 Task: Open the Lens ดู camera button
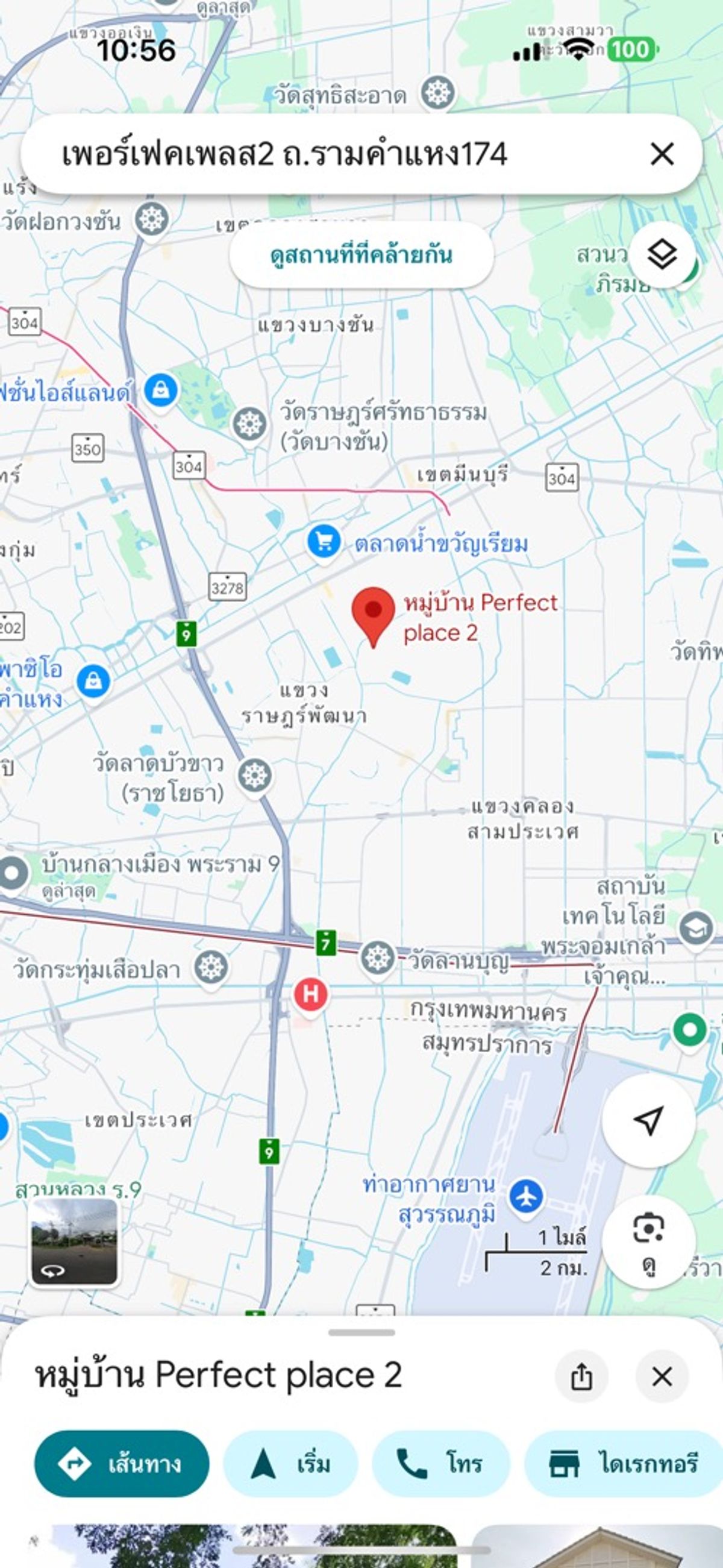648,1243
